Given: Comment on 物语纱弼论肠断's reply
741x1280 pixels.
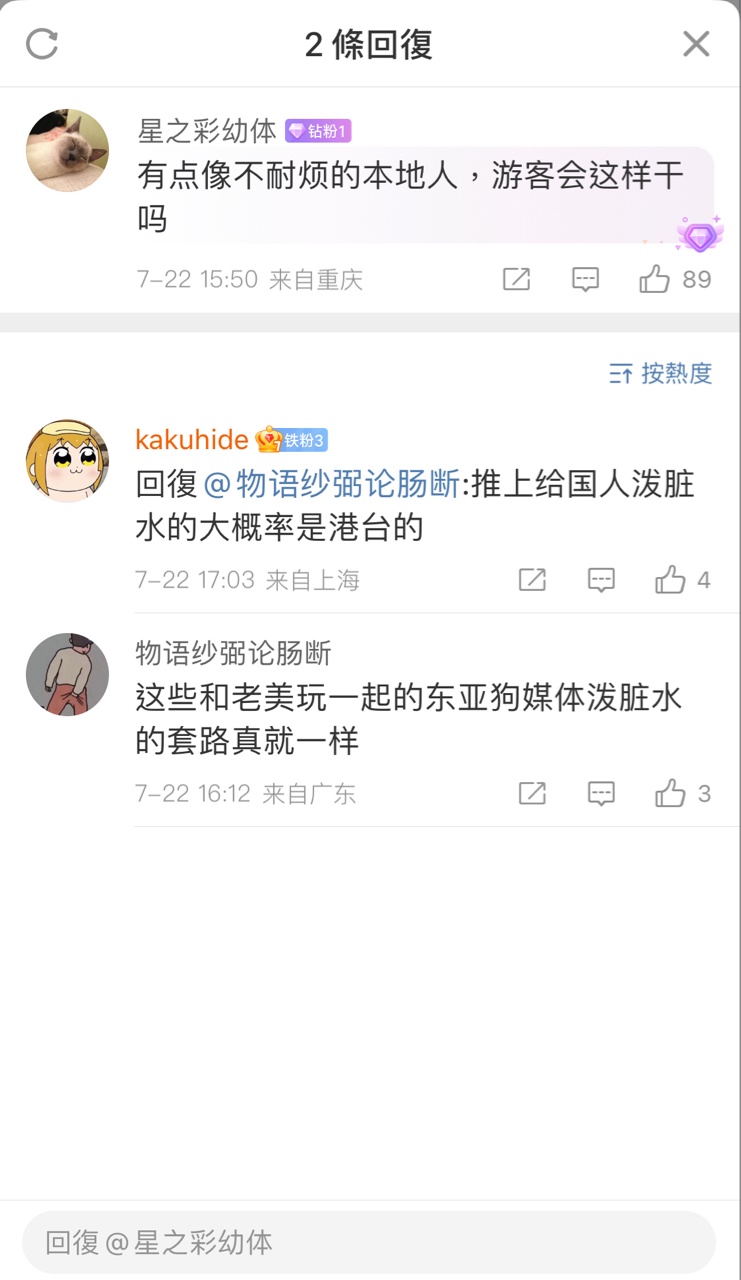Looking at the screenshot, I should [601, 794].
